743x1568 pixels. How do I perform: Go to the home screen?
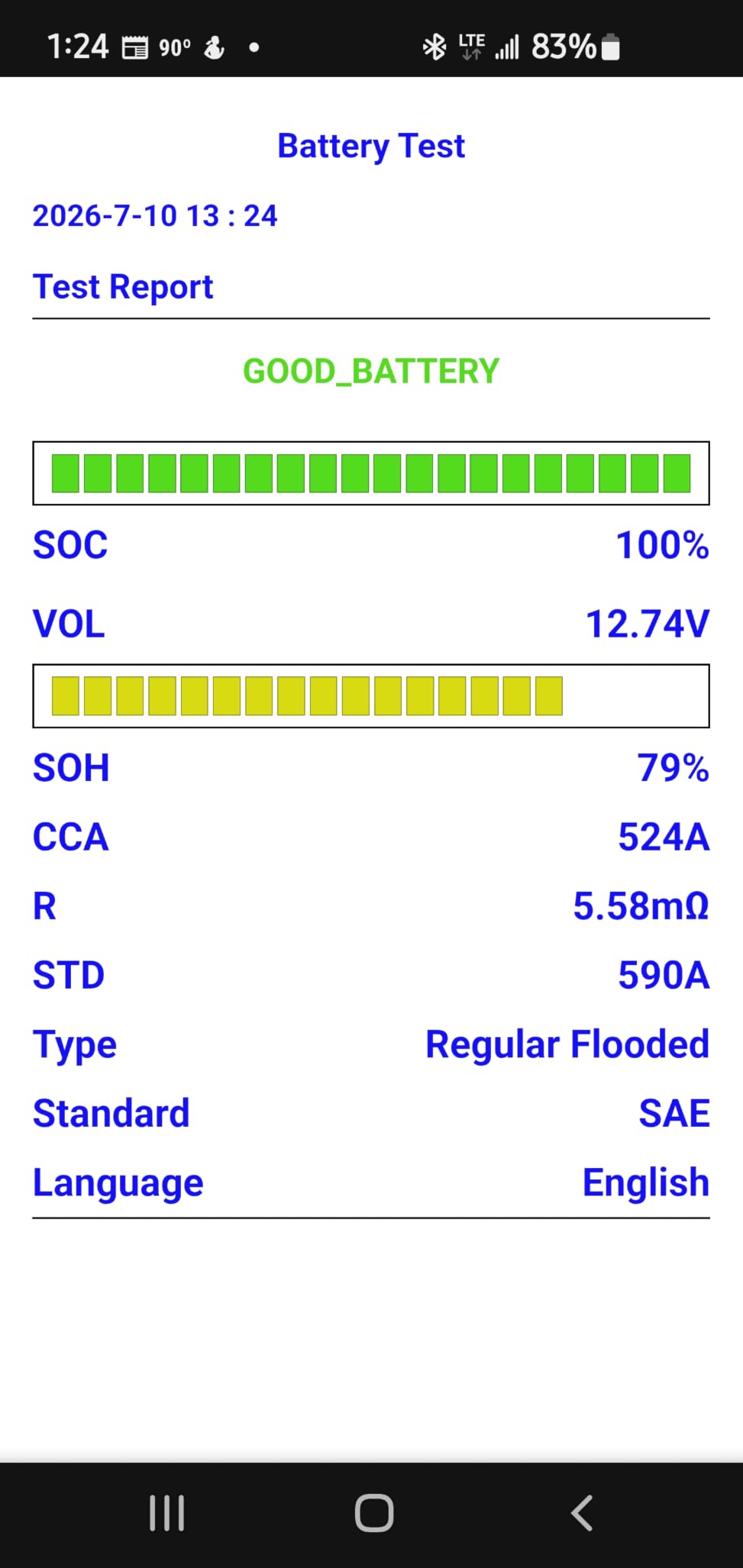pos(374,1512)
